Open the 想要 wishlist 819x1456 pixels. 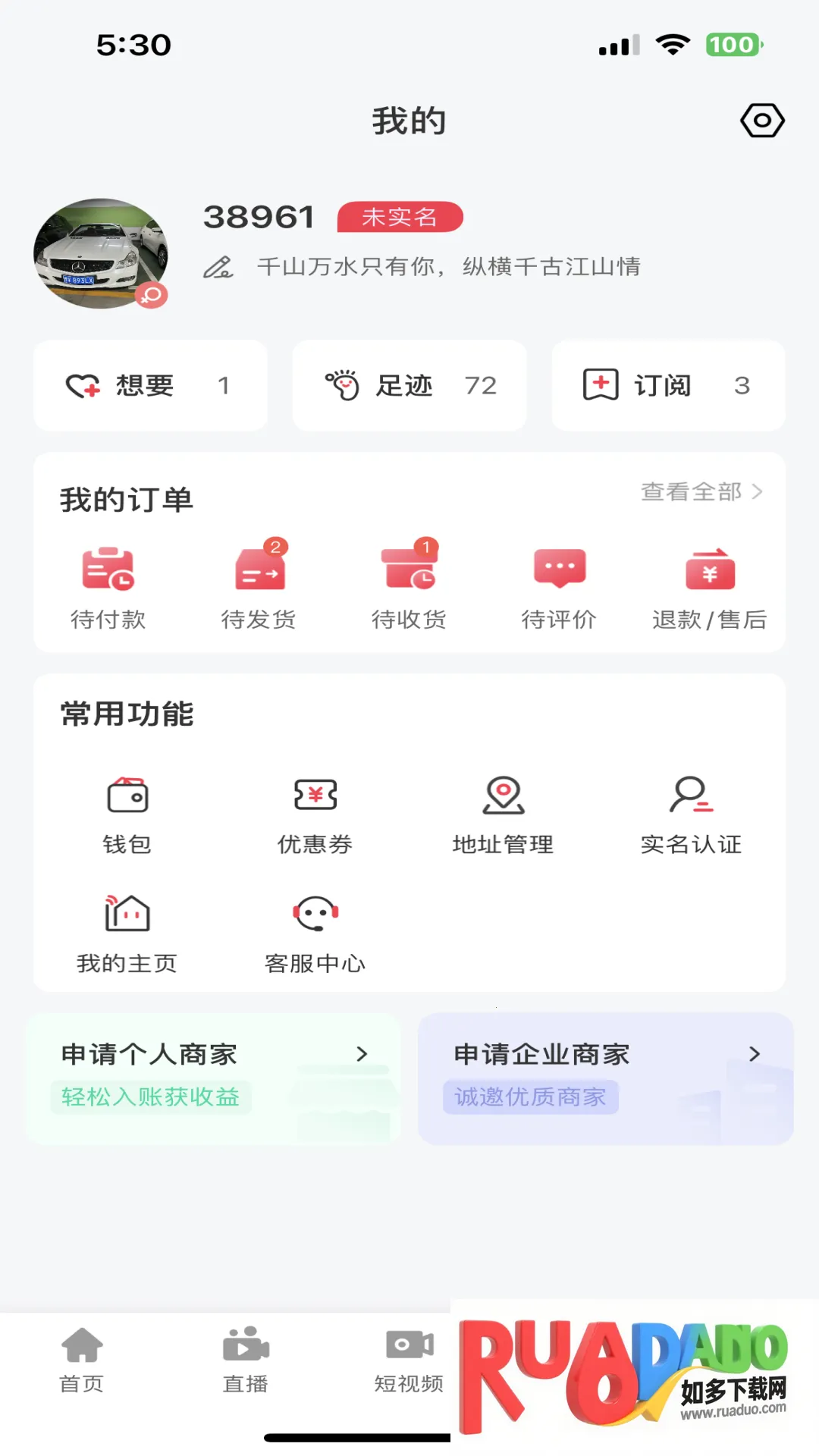click(x=150, y=385)
